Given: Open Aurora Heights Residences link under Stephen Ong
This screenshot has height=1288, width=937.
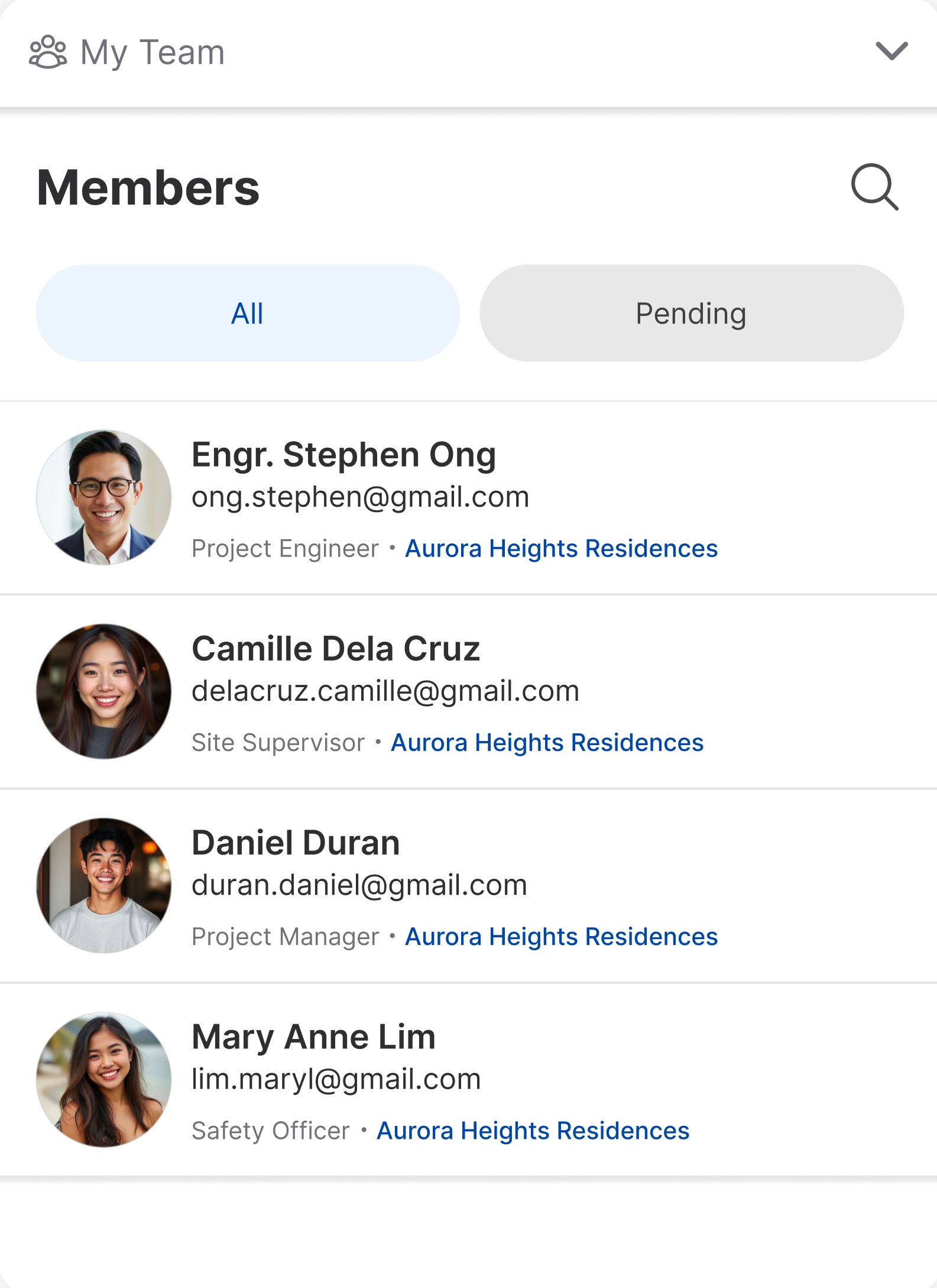Looking at the screenshot, I should [x=561, y=549].
